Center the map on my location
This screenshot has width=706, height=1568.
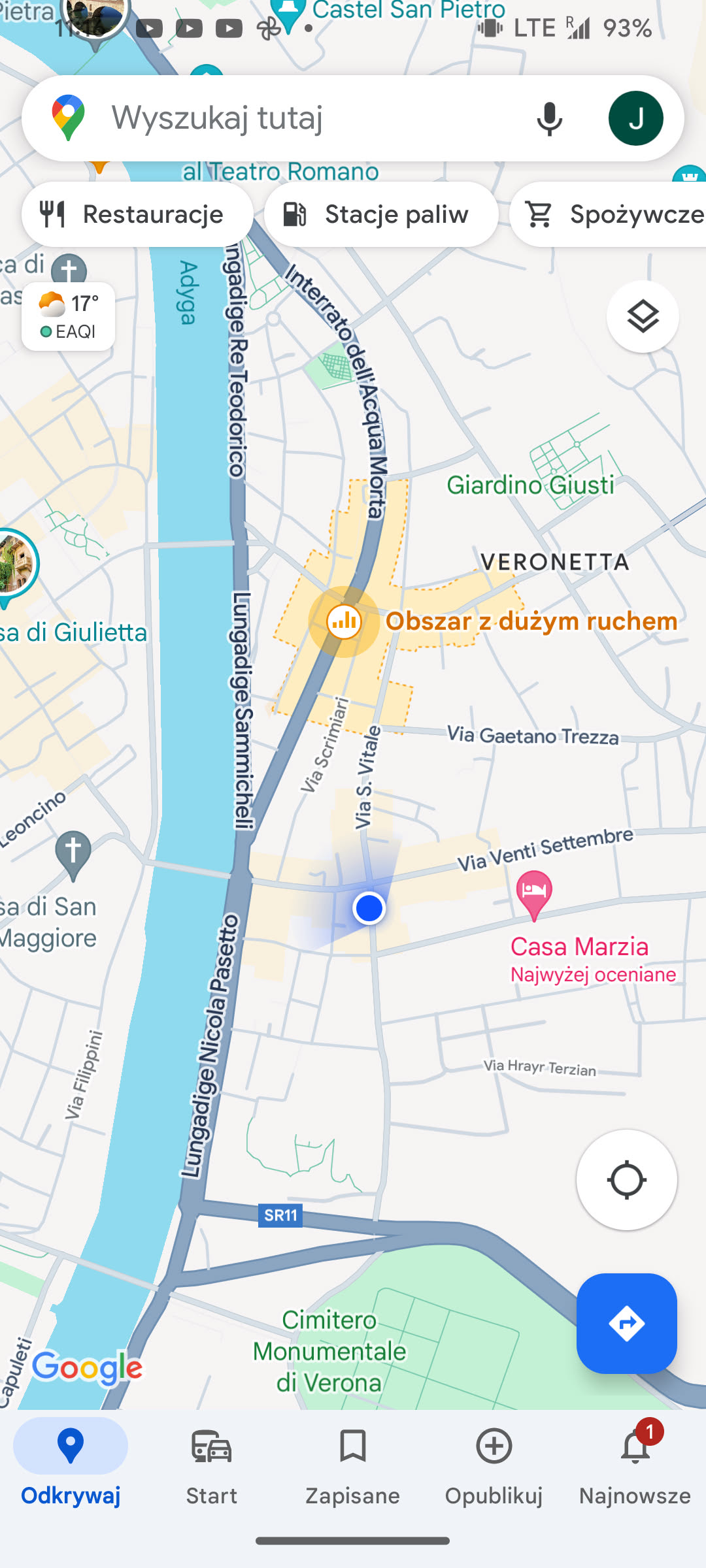[x=626, y=1180]
